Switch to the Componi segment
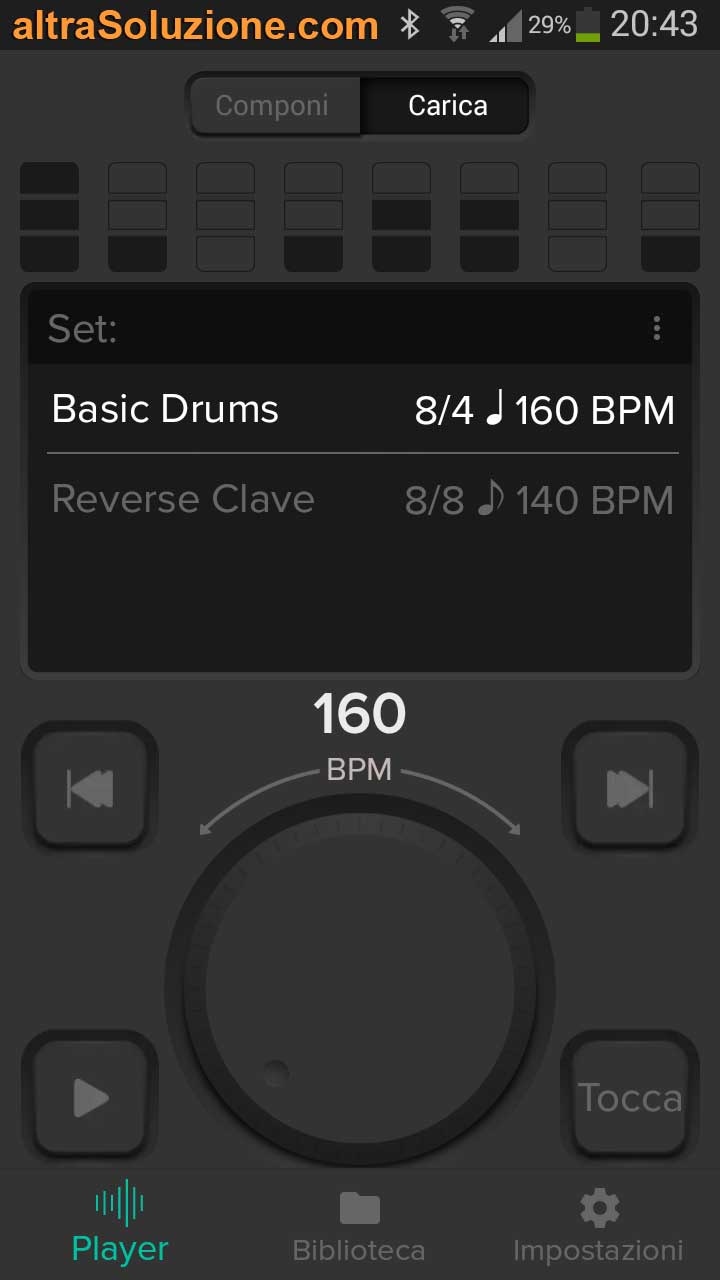Viewport: 720px width, 1280px height. point(273,106)
